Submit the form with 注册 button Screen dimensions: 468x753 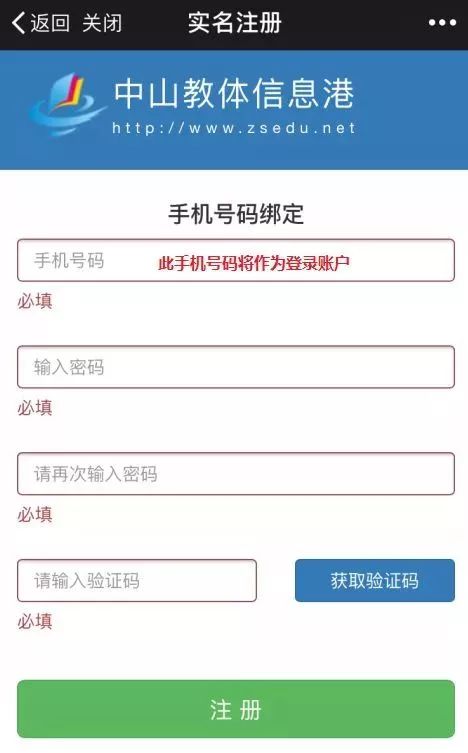236,709
